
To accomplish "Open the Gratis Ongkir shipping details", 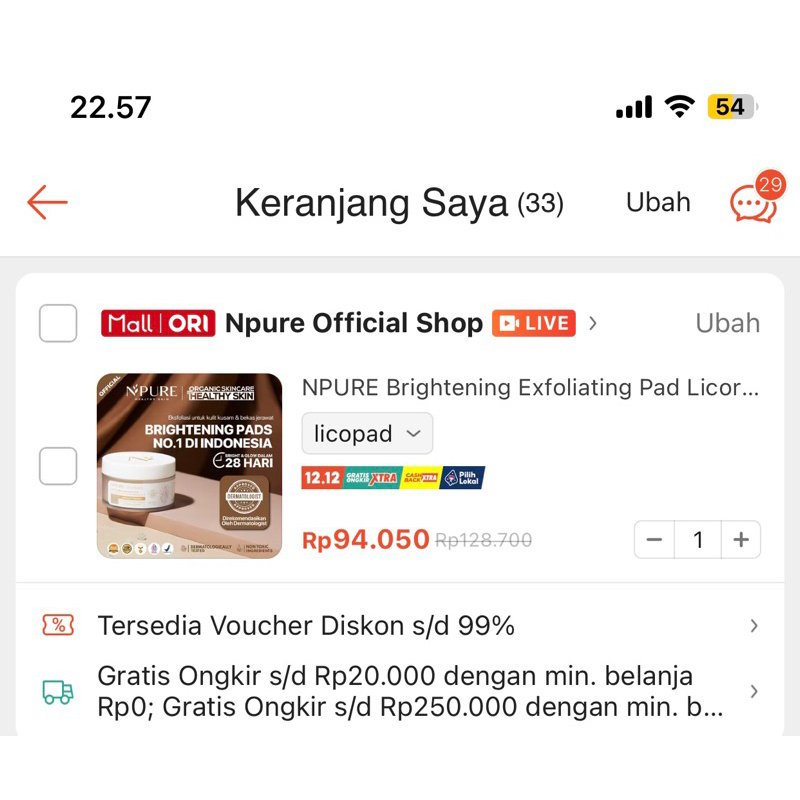I will pos(400,691).
